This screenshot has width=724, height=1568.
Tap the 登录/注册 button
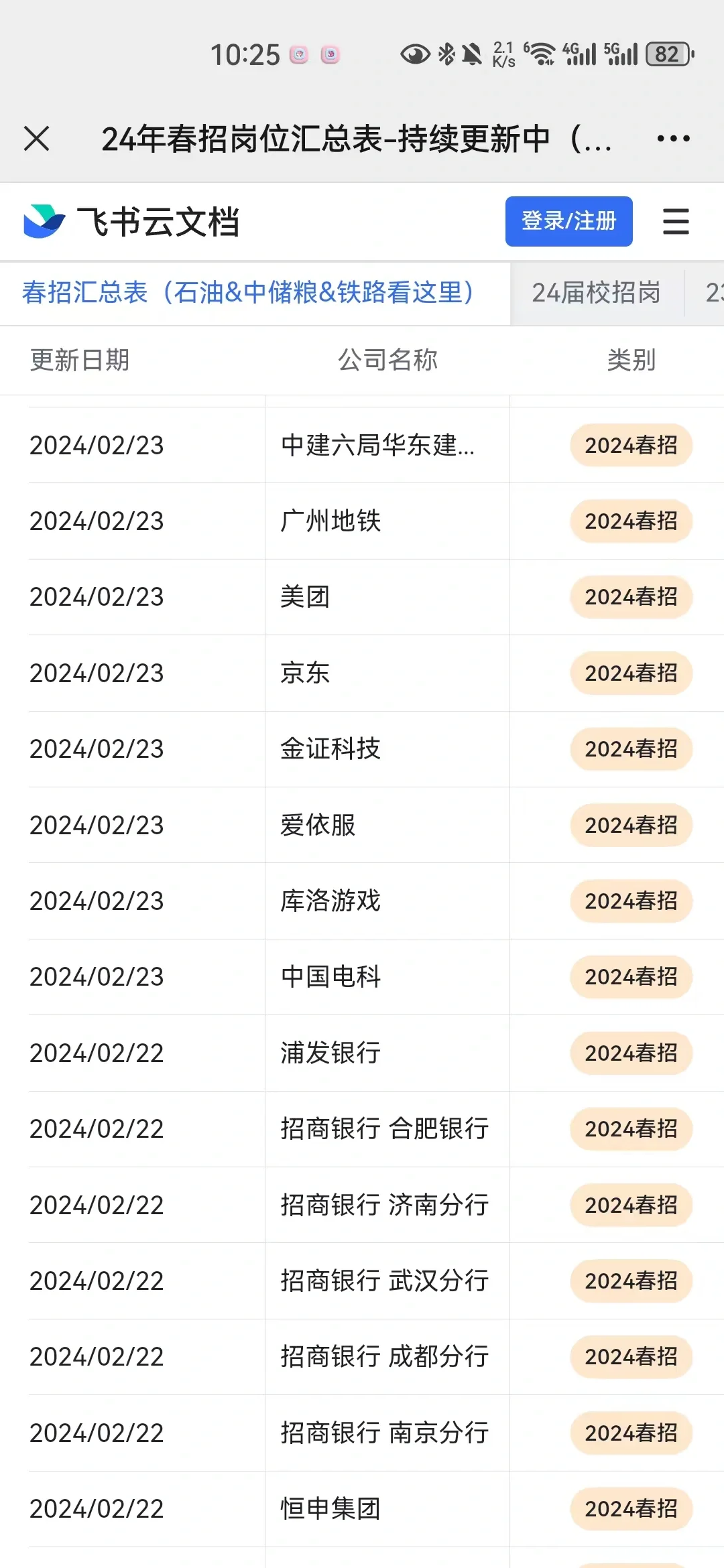pos(568,221)
